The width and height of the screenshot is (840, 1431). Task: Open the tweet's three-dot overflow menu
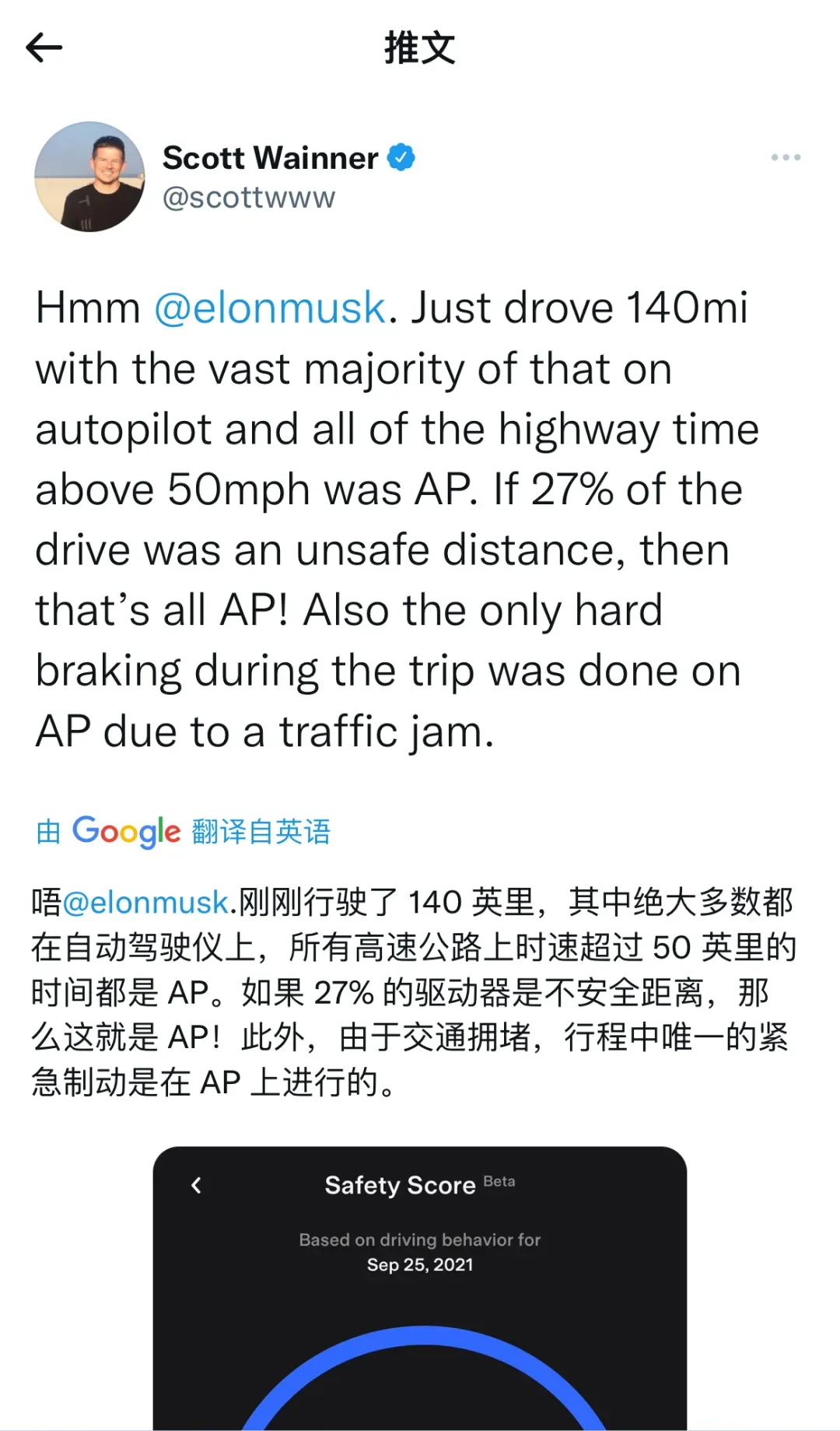coord(786,157)
